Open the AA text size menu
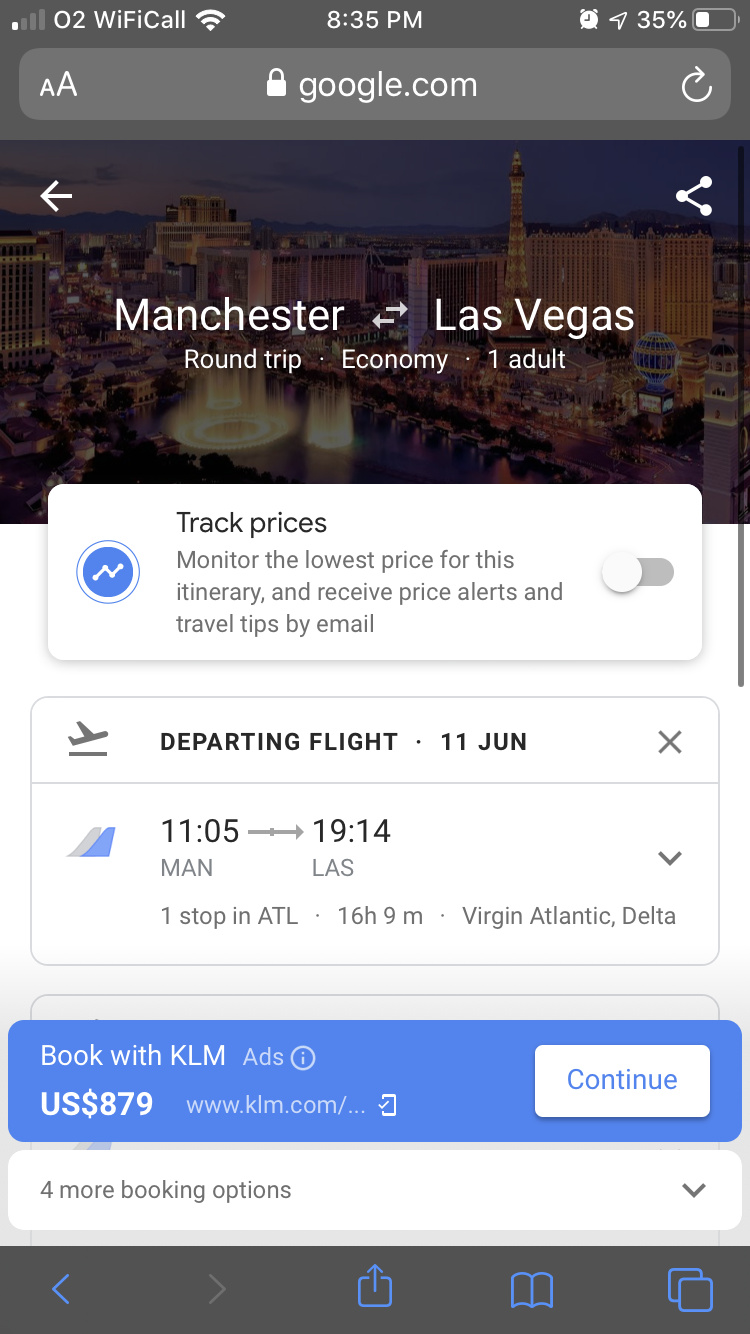750x1334 pixels. 58,86
